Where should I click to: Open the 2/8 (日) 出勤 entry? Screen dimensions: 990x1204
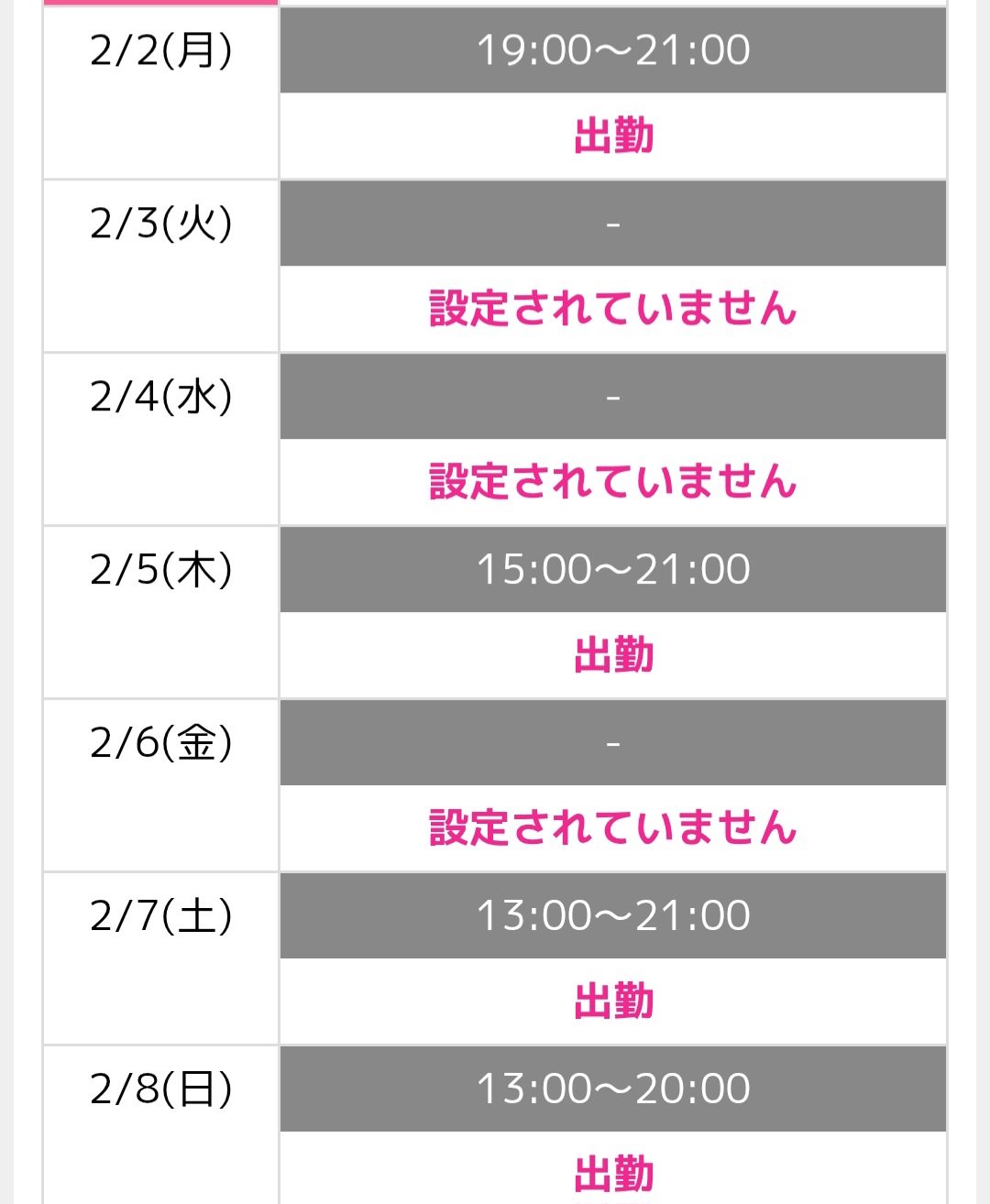(613, 1173)
